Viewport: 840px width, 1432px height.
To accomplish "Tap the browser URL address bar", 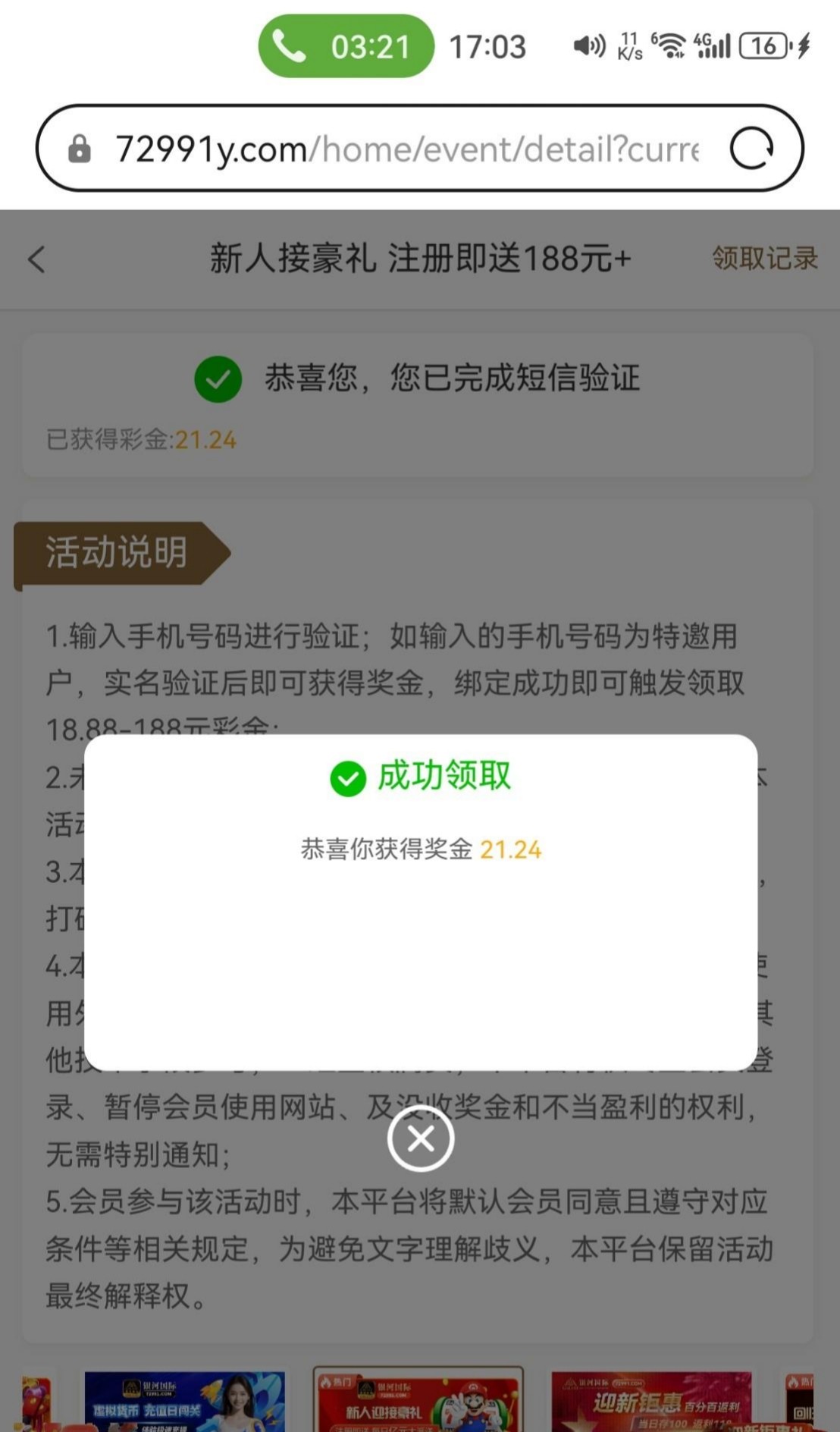I will pos(406,149).
